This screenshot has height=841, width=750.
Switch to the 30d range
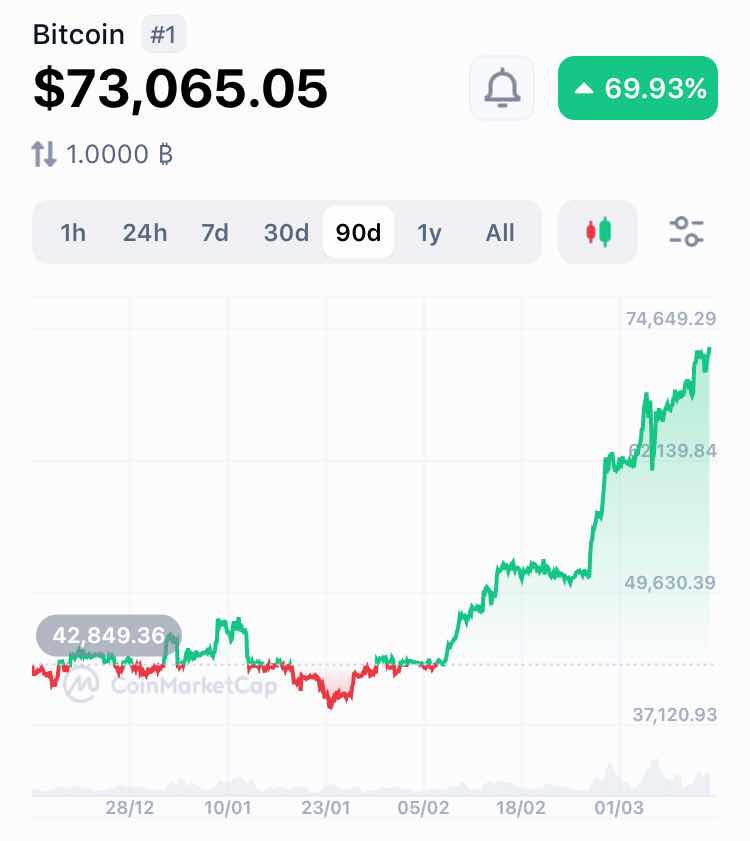[x=286, y=233]
